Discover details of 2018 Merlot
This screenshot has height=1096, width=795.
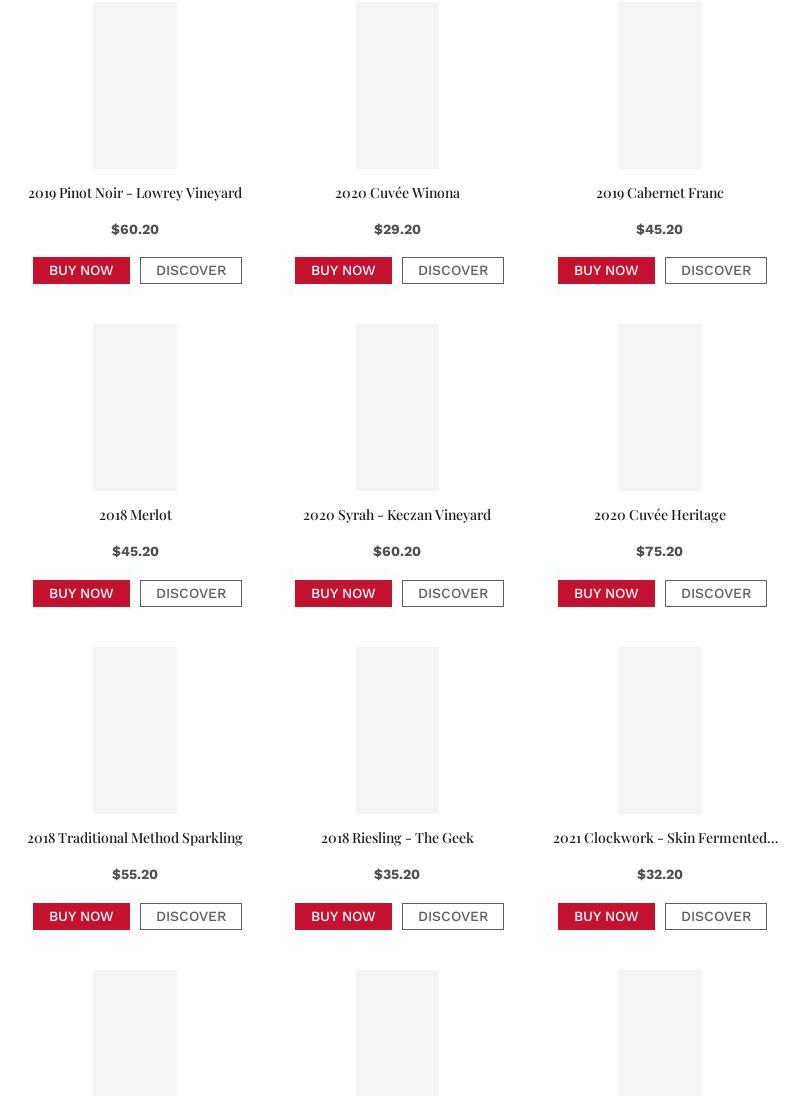191,593
